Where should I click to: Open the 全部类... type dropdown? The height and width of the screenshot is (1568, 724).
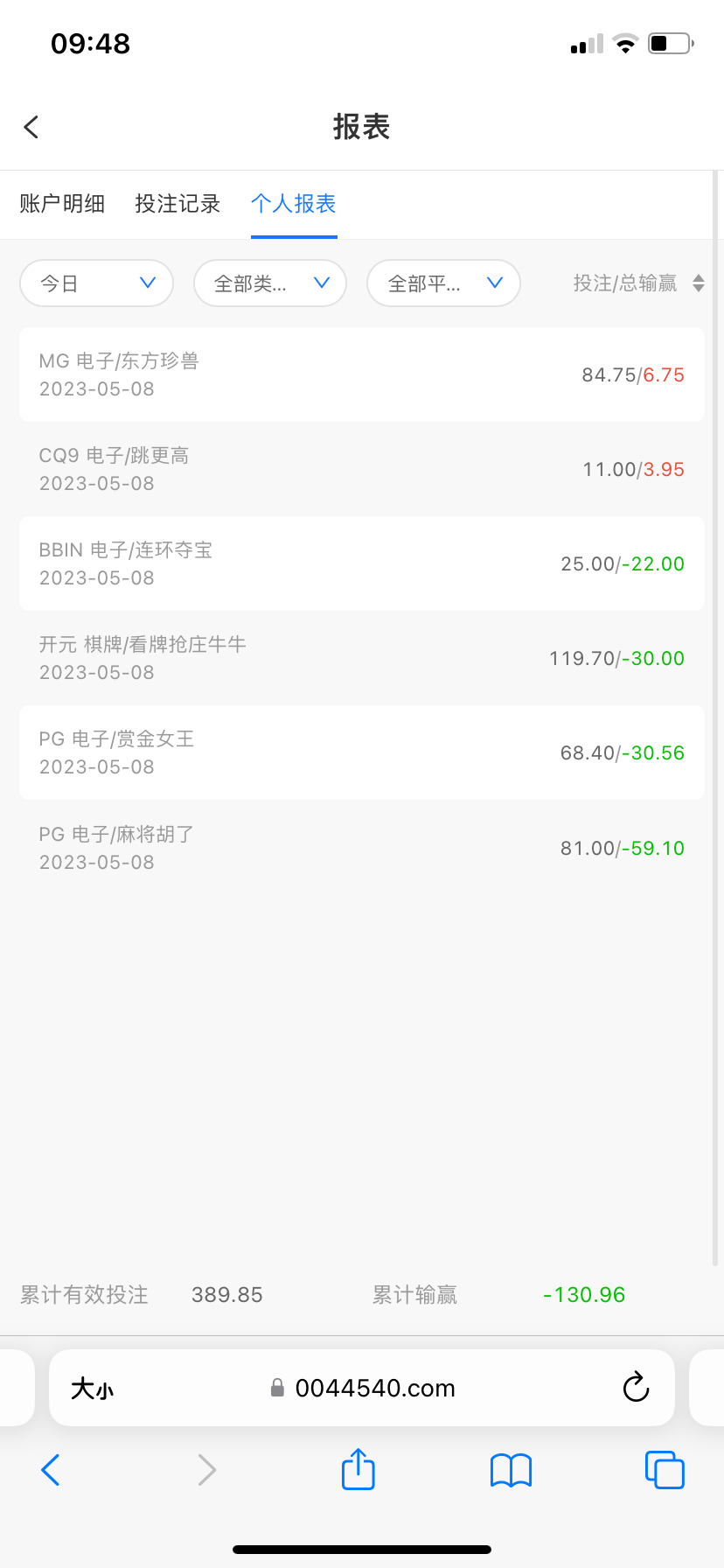pyautogui.click(x=270, y=283)
